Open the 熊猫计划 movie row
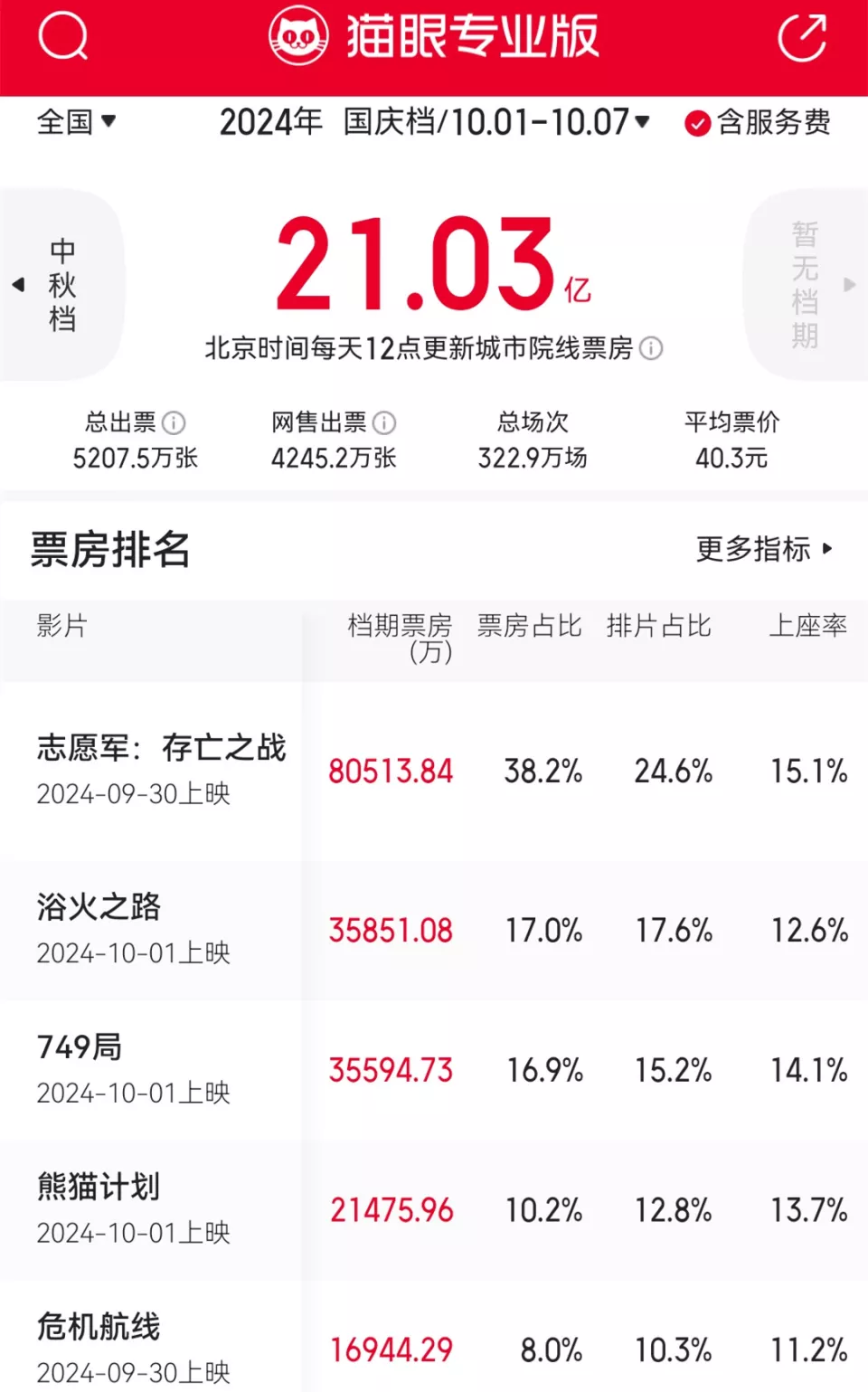Screen dimensions: 868x1392 [x=434, y=1209]
